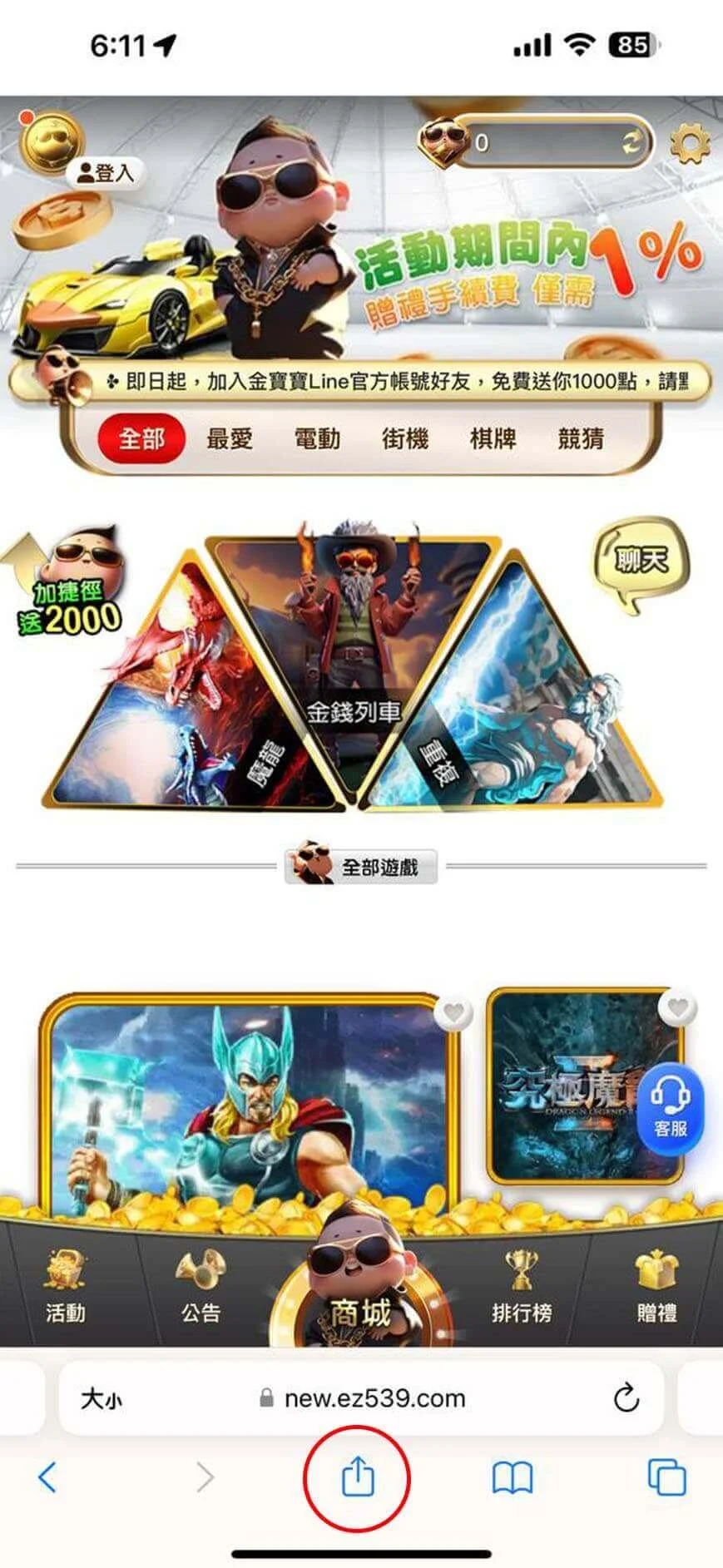Open the Safari tabs overview
This screenshot has height=1568, width=723.
click(666, 1478)
